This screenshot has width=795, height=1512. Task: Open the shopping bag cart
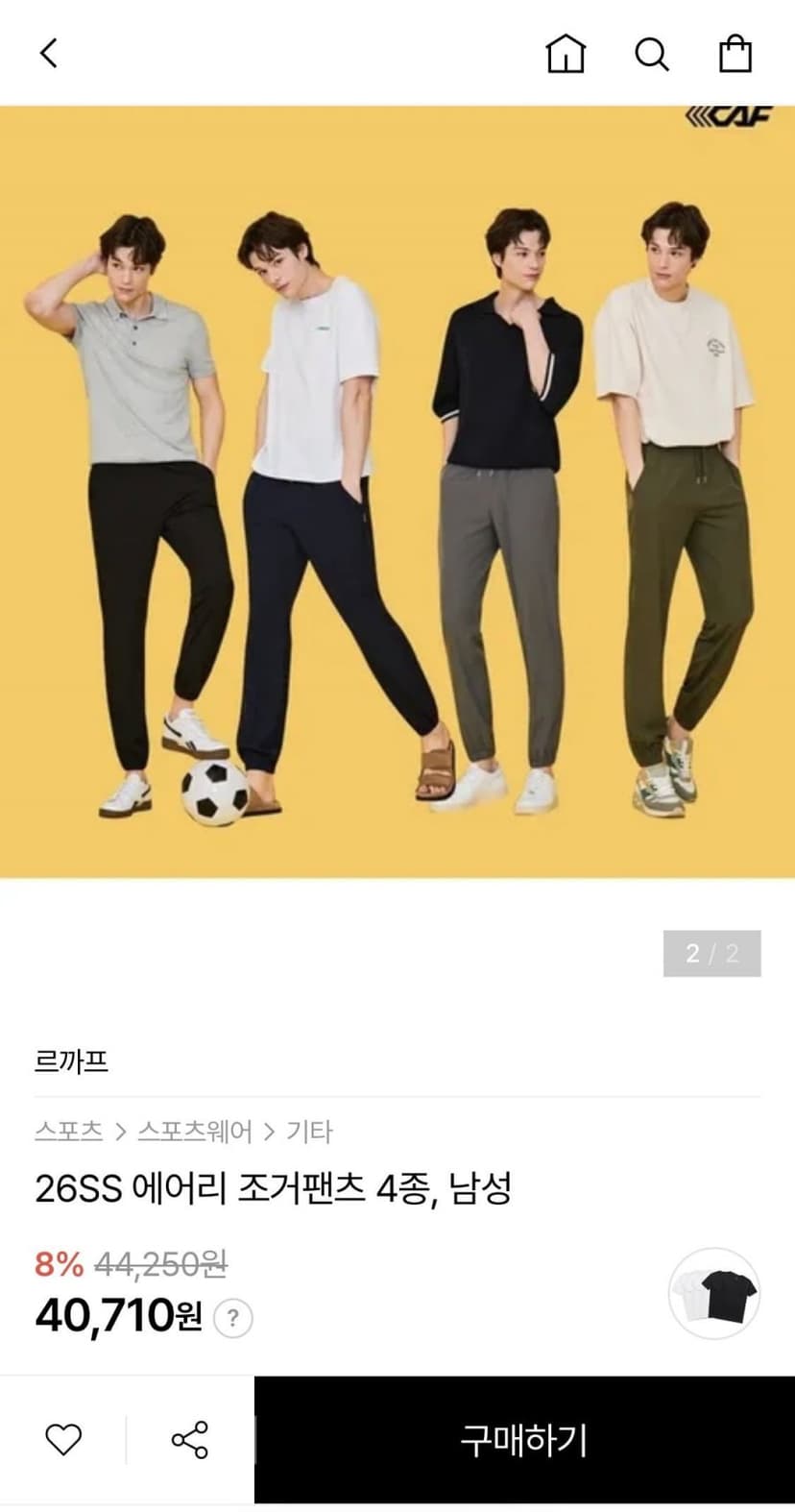pyautogui.click(x=735, y=53)
